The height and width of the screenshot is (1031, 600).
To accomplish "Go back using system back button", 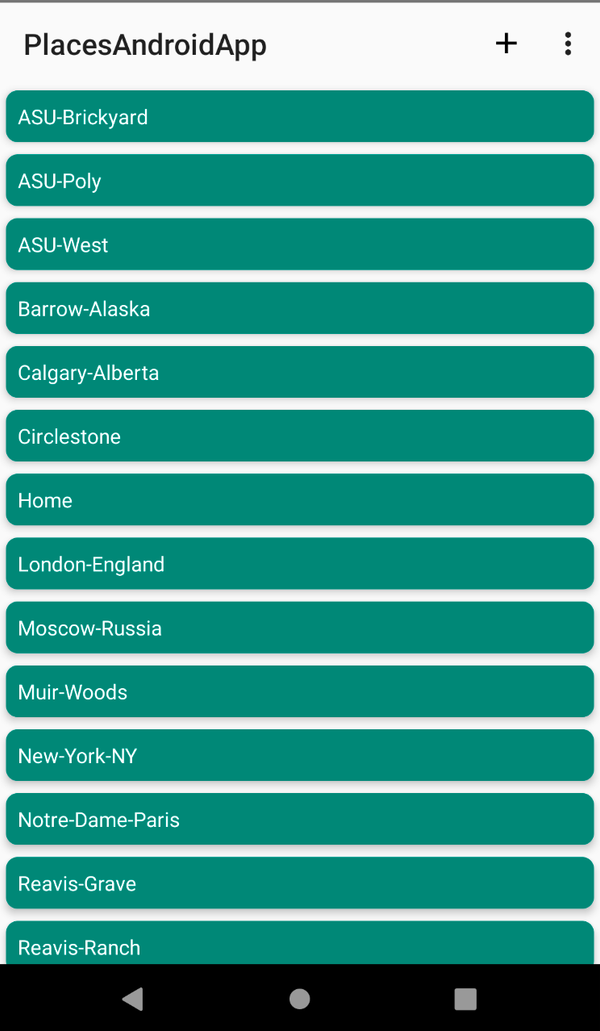I will click(x=132, y=998).
